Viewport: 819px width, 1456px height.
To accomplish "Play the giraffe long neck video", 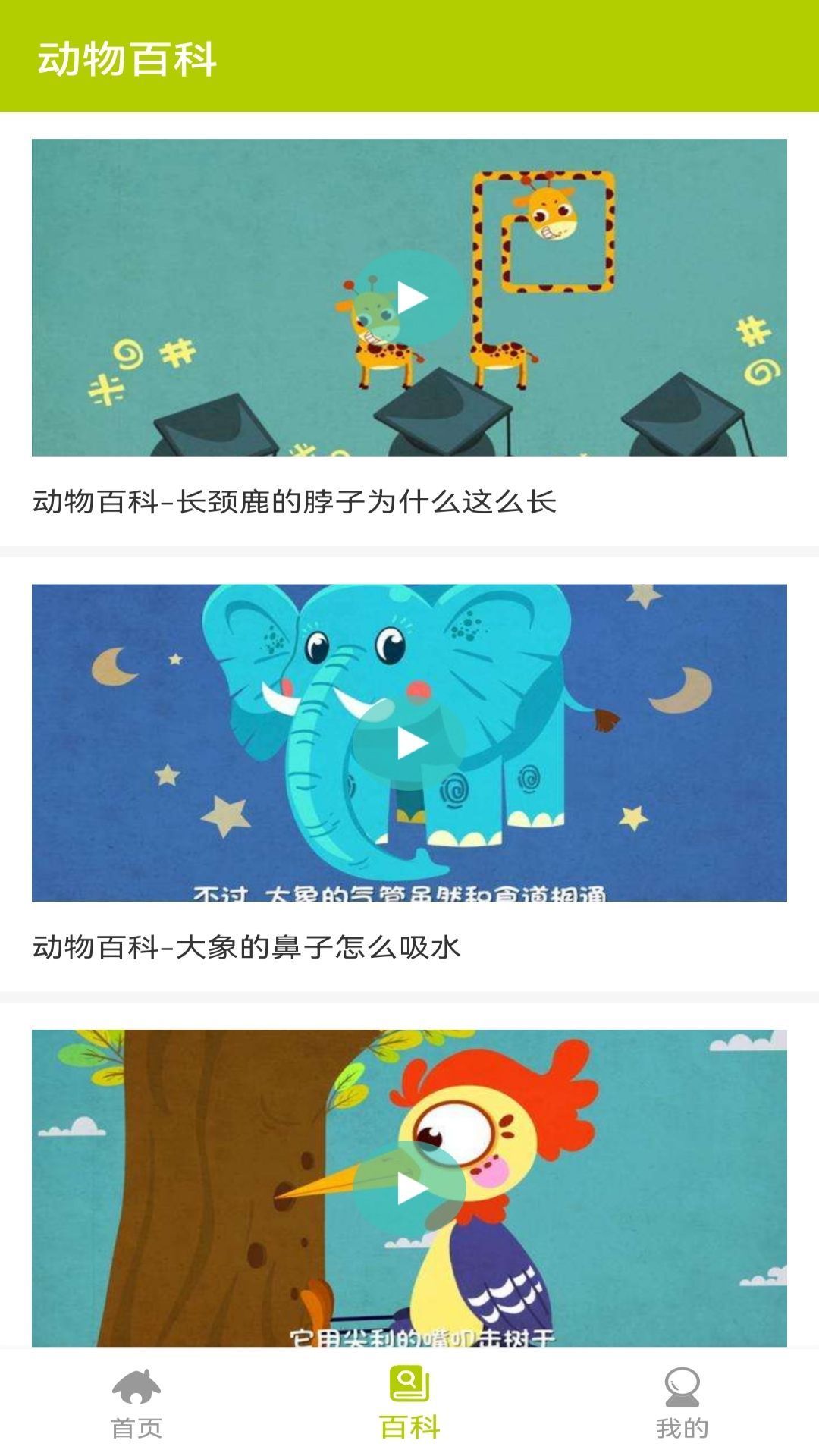I will click(x=409, y=297).
